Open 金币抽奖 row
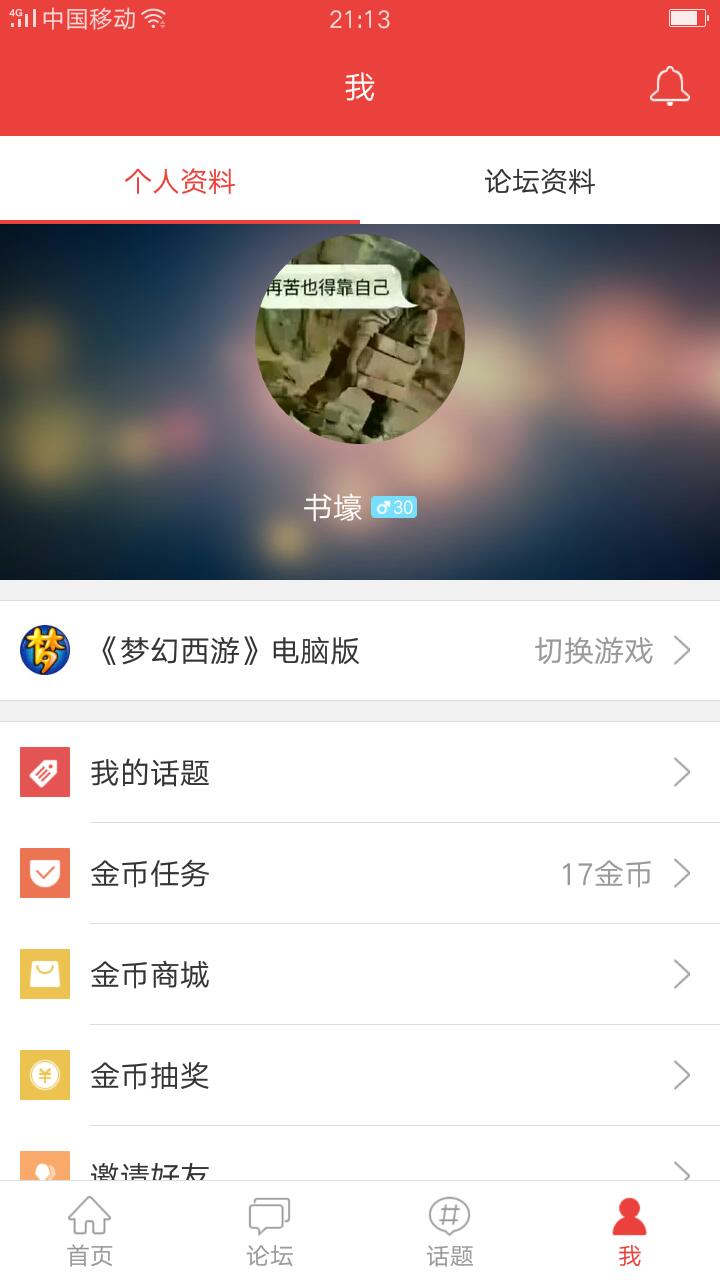Screen dimensions: 720x1280 pyautogui.click(x=360, y=1076)
